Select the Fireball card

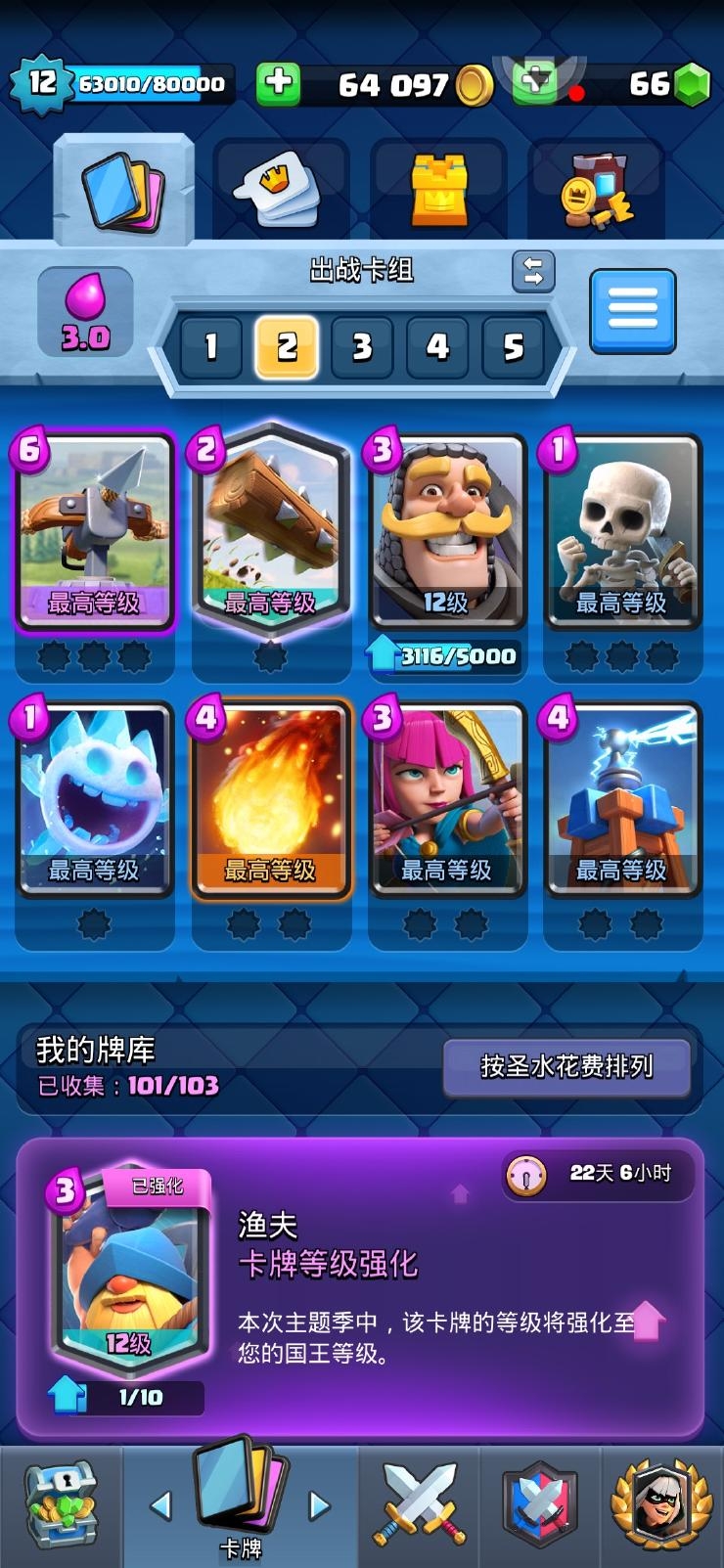click(270, 799)
